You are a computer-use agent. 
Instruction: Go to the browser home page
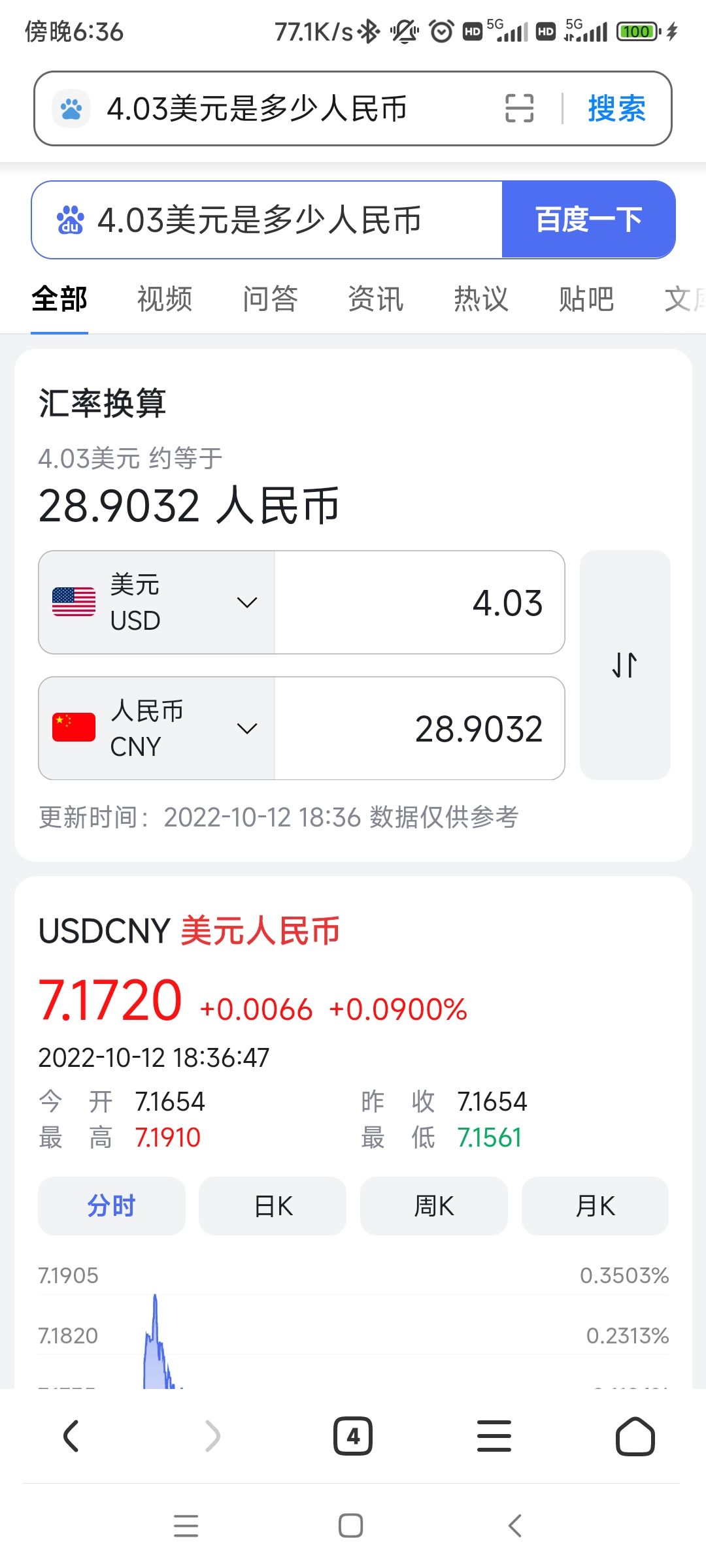635,1436
